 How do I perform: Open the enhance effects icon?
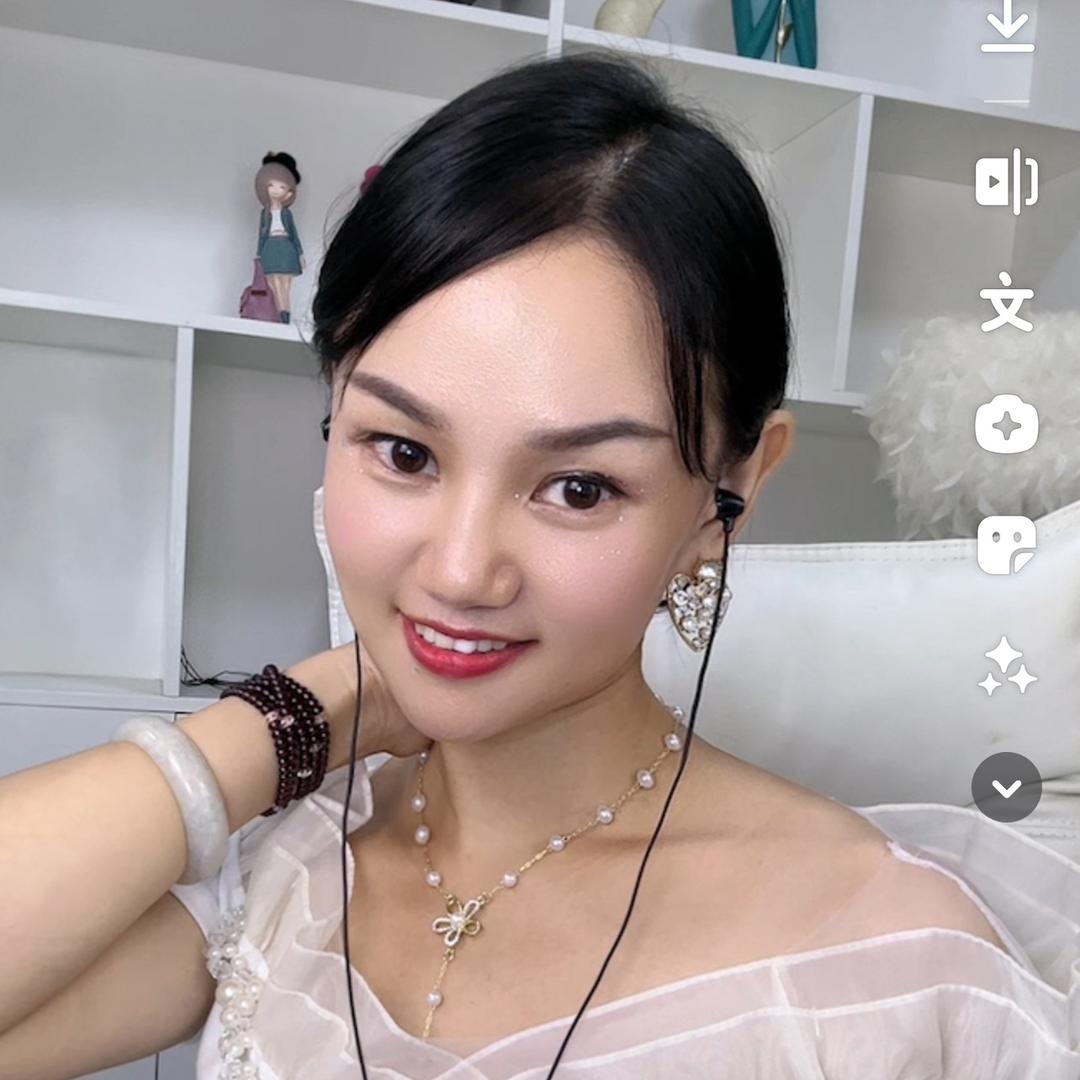(x=1006, y=424)
